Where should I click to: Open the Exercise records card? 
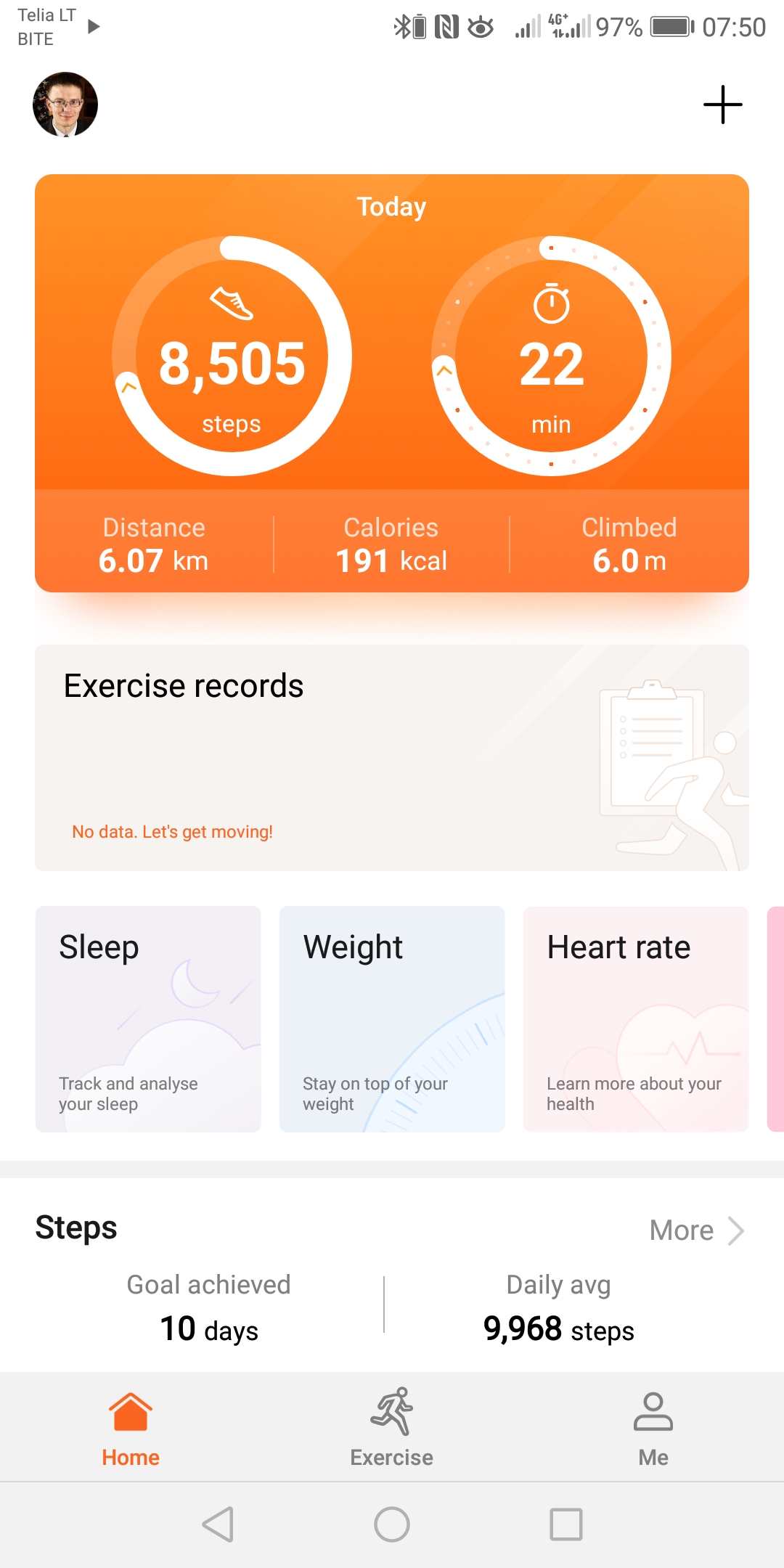tap(392, 758)
